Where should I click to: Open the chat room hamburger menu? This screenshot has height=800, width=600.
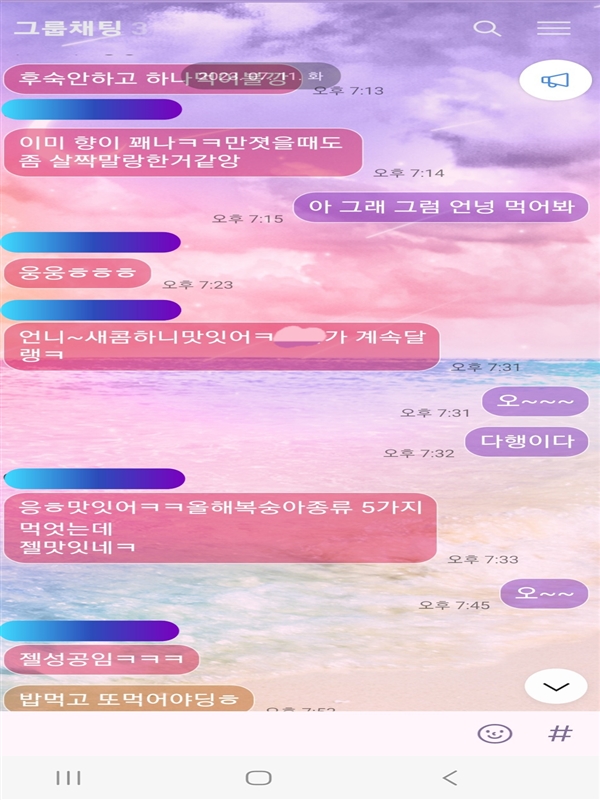click(553, 28)
